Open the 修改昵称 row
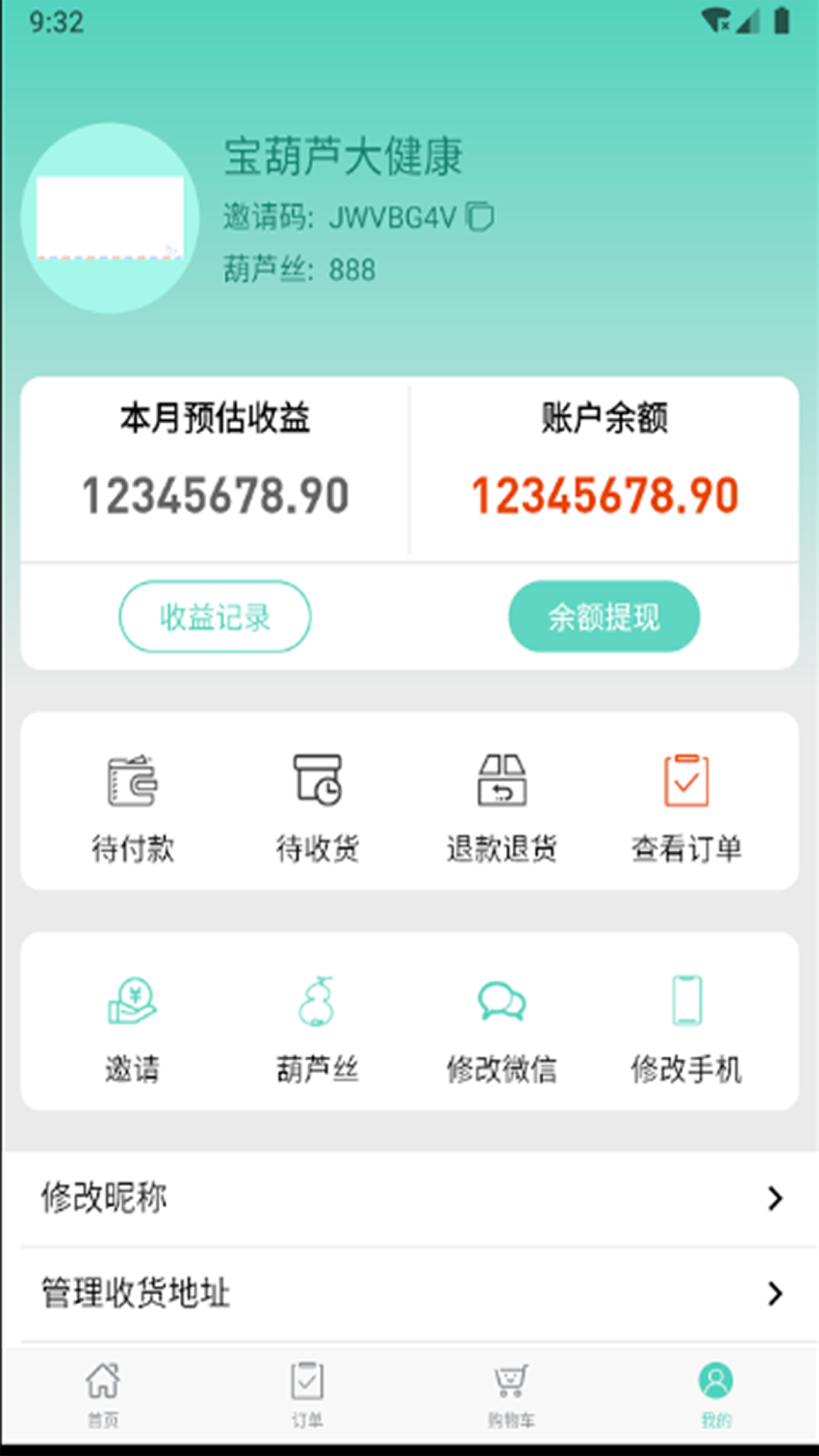 click(x=409, y=1198)
